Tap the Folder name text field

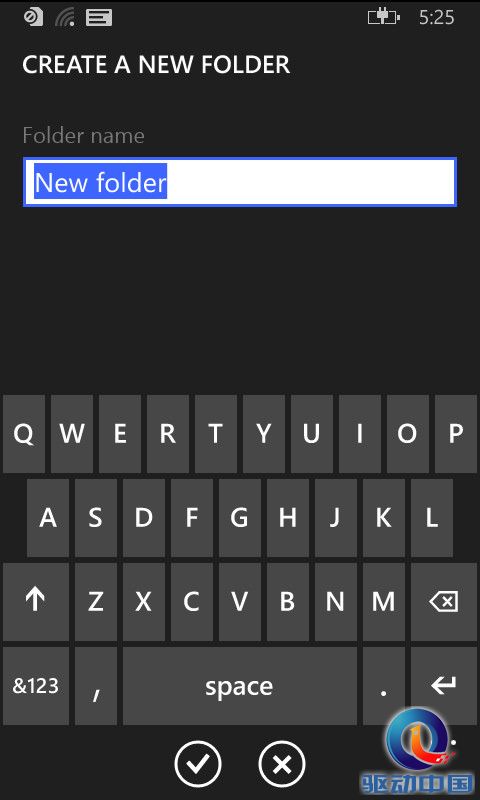[240, 182]
